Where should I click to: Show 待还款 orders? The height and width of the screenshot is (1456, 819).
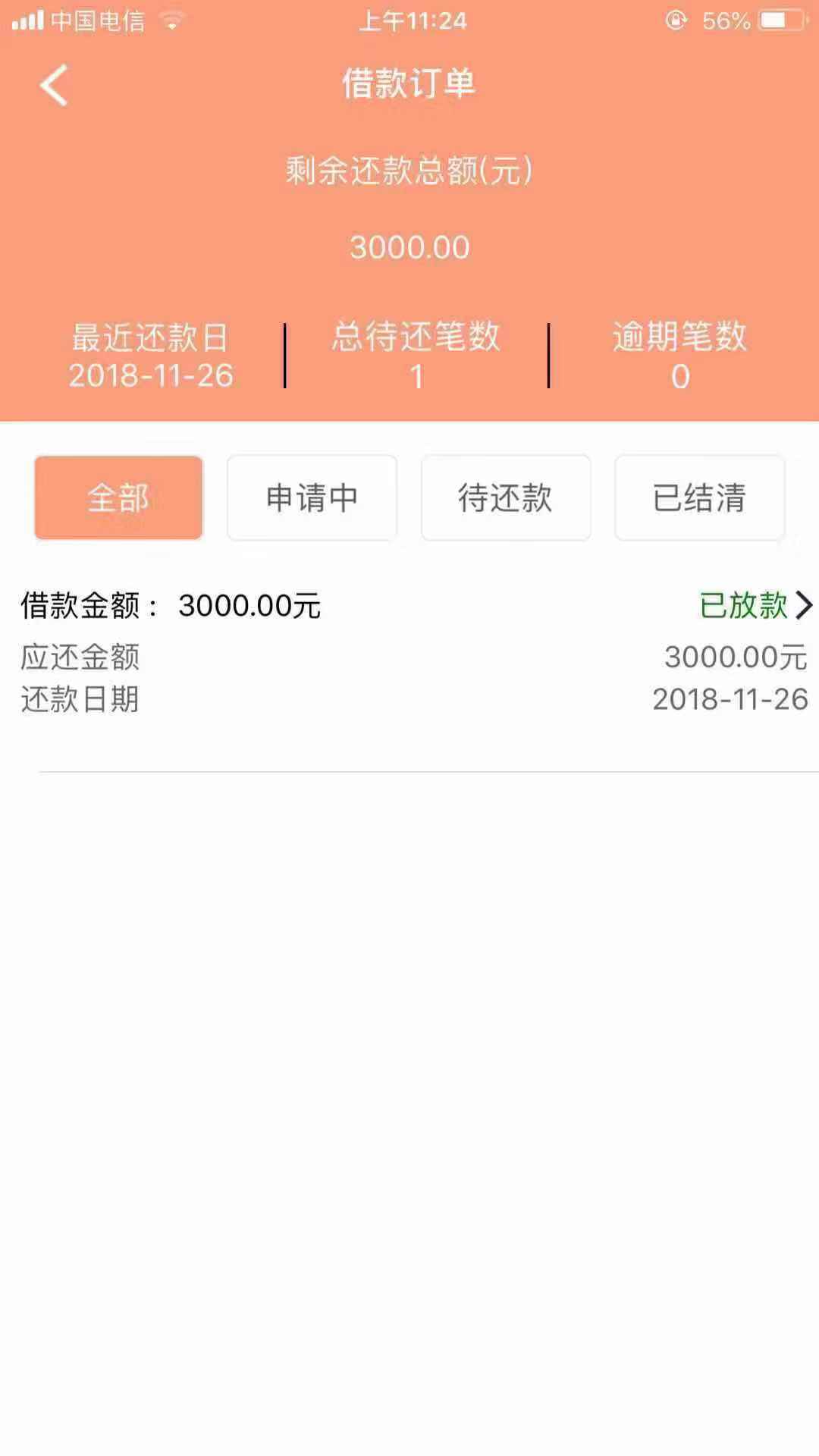pyautogui.click(x=506, y=497)
